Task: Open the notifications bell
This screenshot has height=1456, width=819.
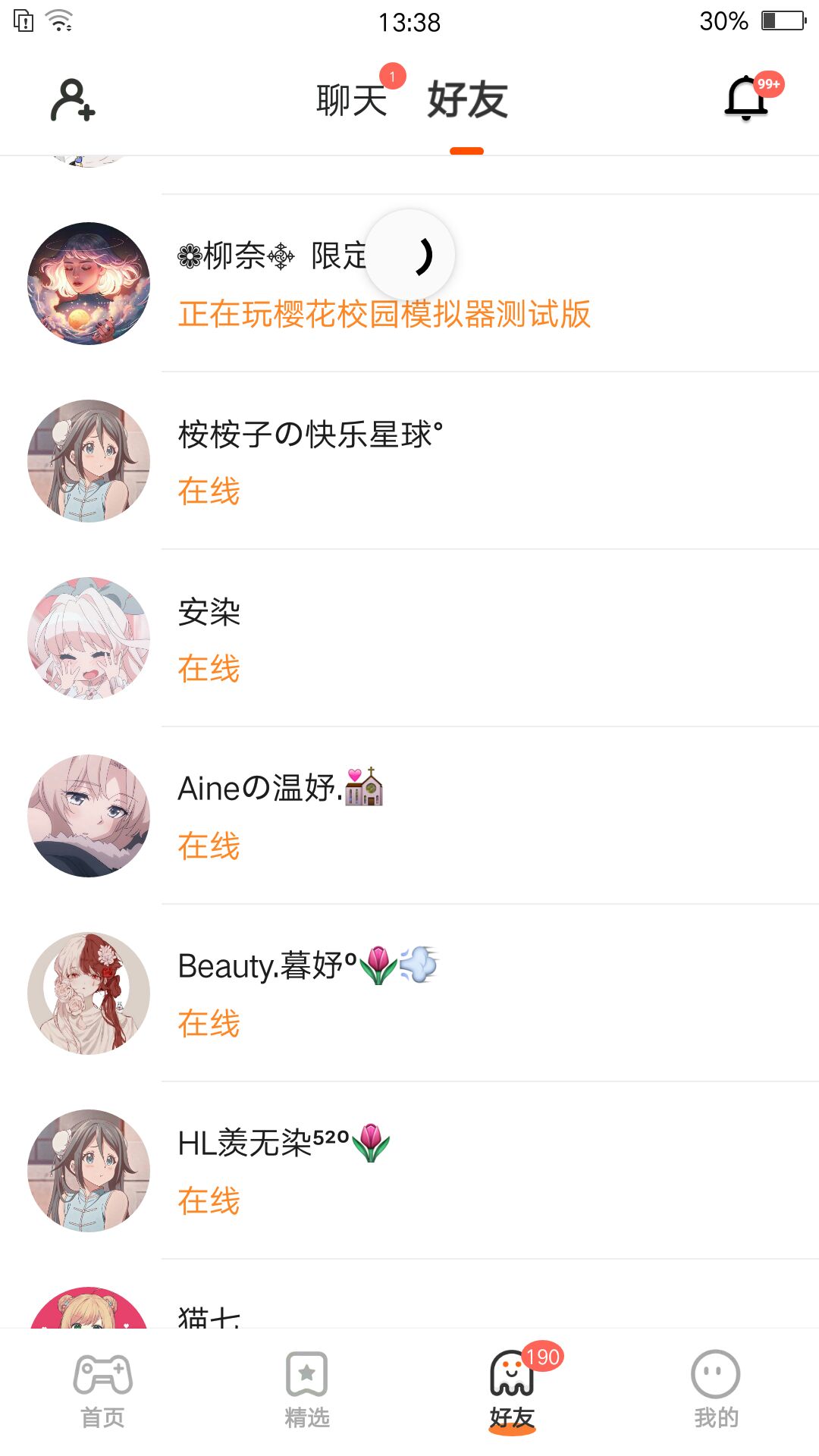Action: coord(747,99)
